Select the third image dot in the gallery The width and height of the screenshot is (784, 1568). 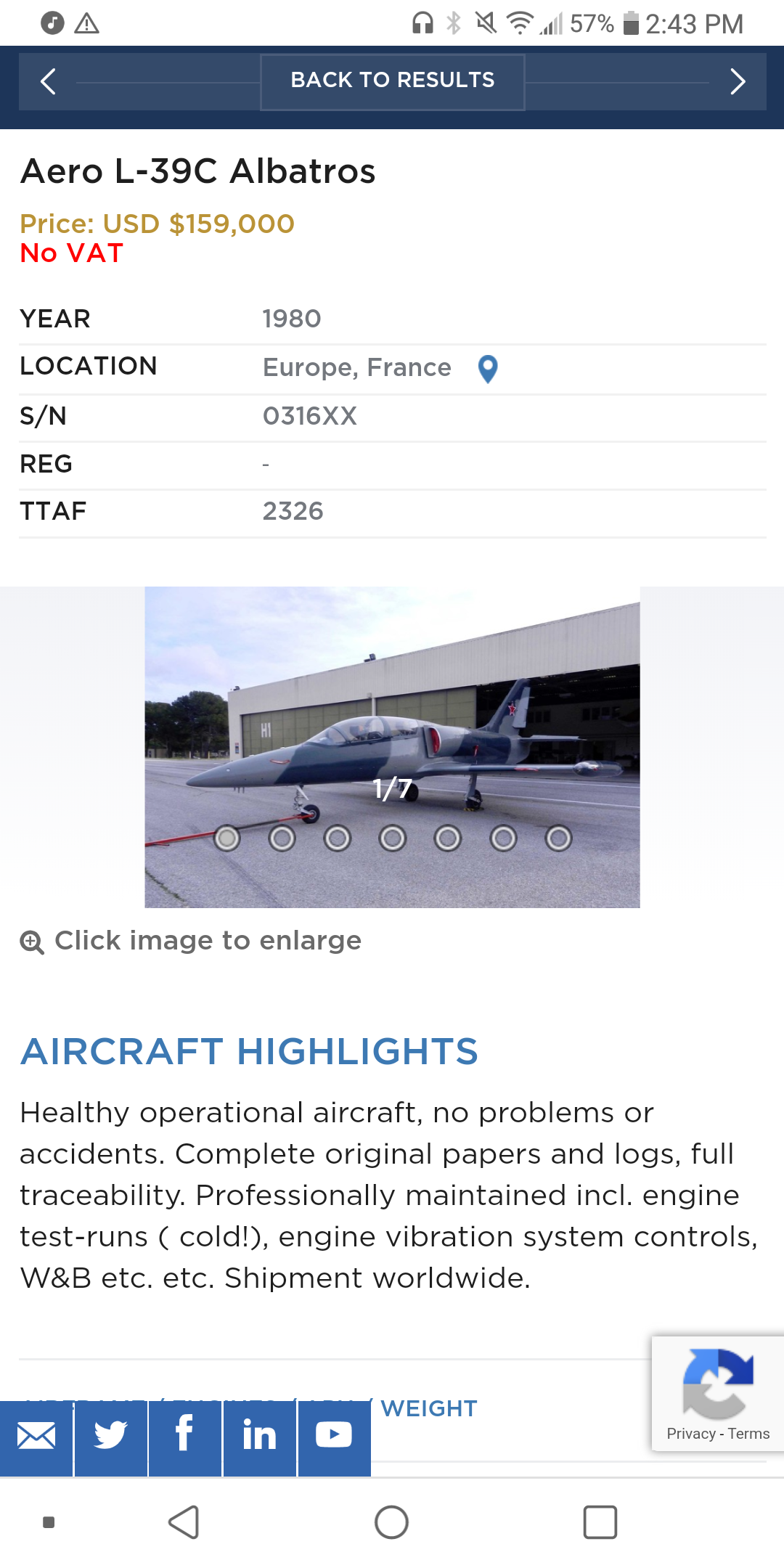[x=337, y=838]
